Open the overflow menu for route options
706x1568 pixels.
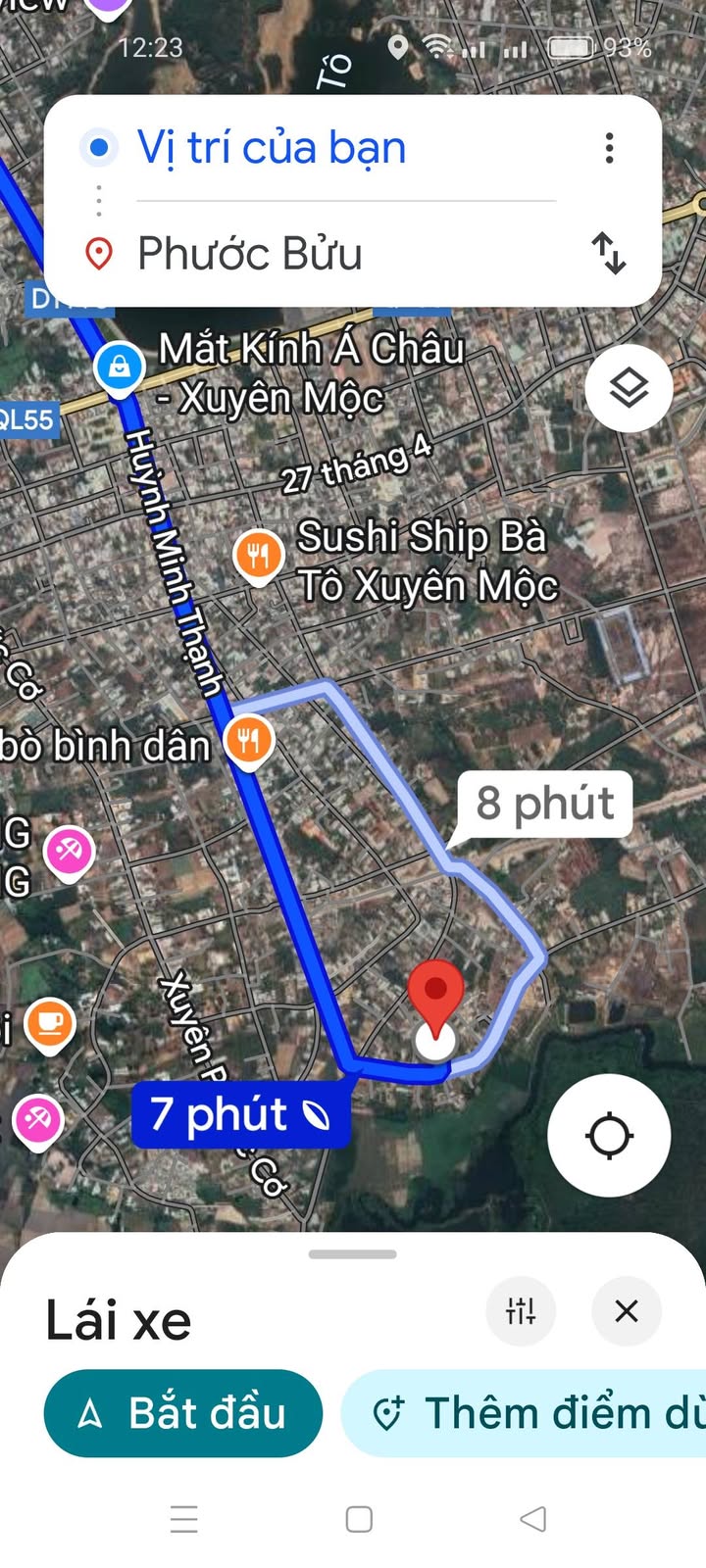[x=609, y=149]
